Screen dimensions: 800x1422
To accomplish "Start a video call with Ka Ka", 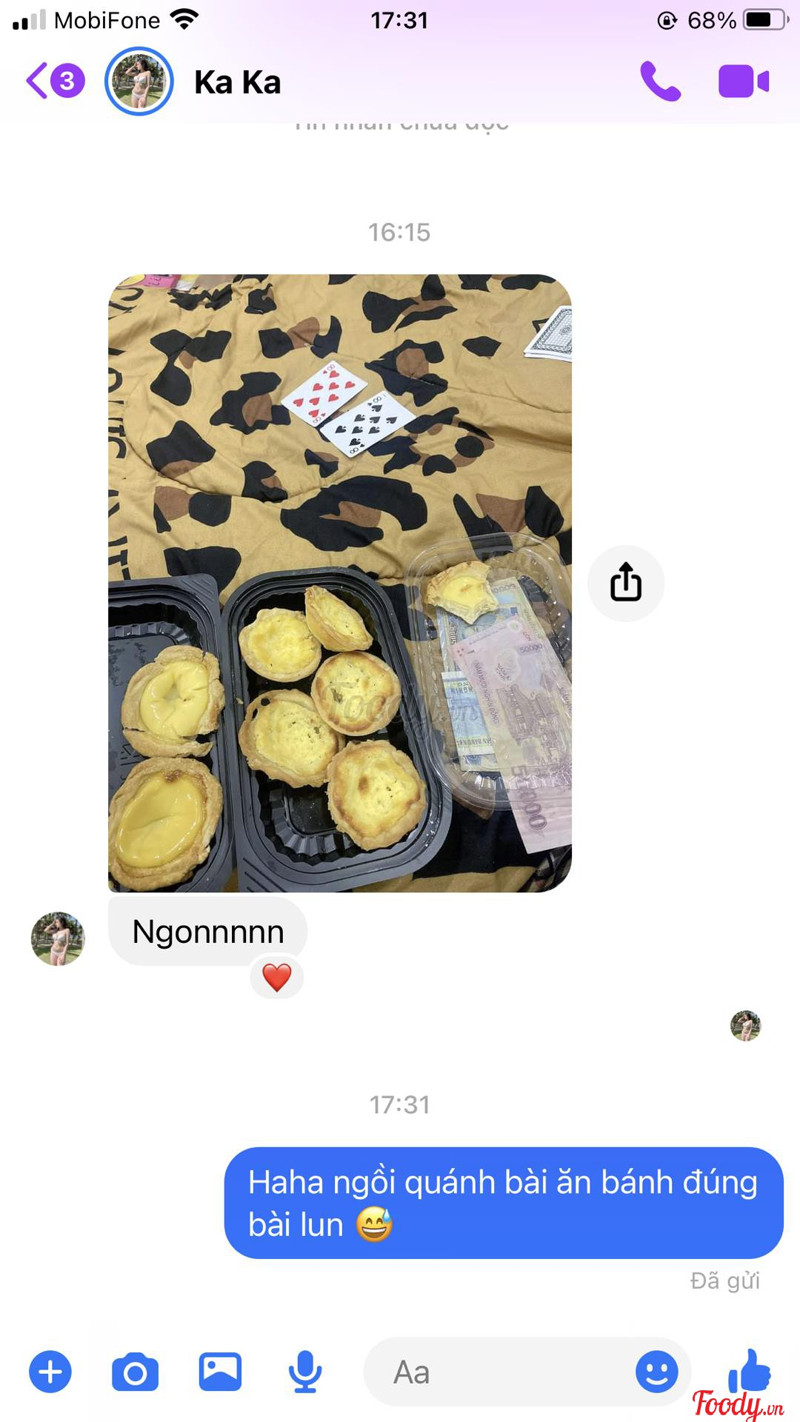I will point(743,81).
